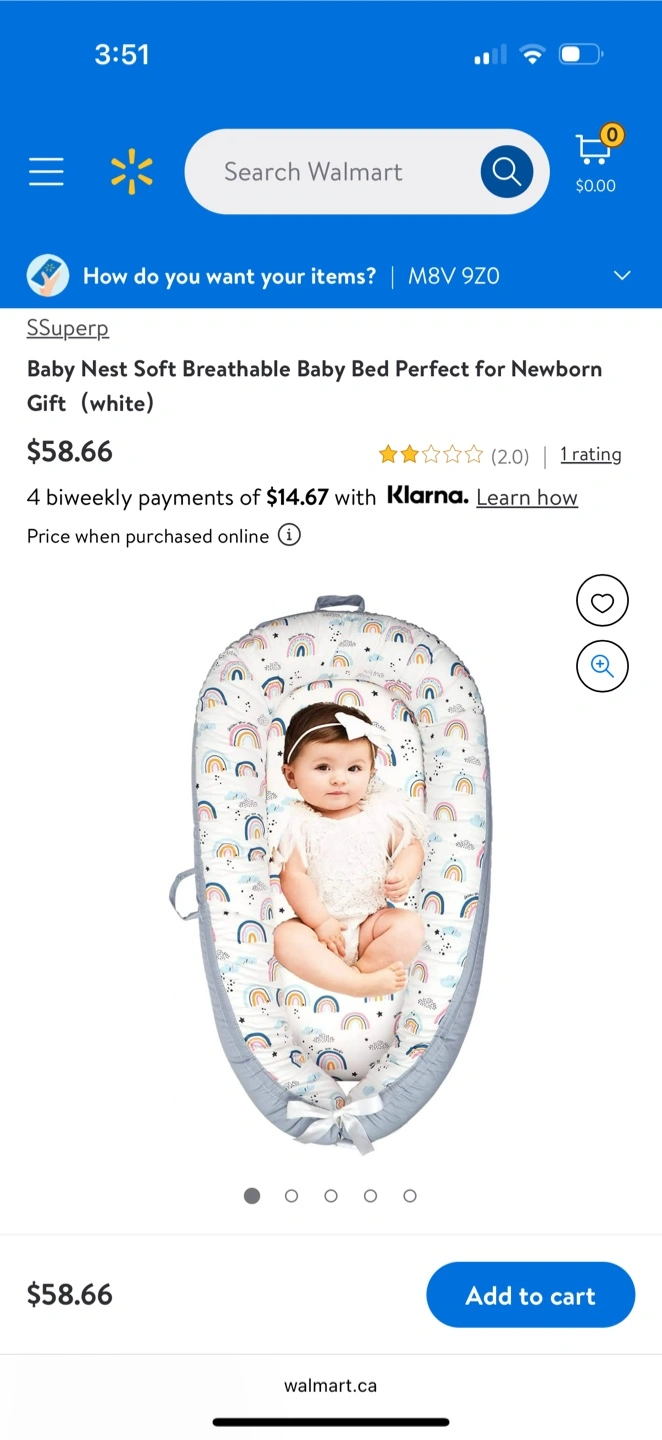
Task: Tap the blue magnifier search button
Action: 506,172
